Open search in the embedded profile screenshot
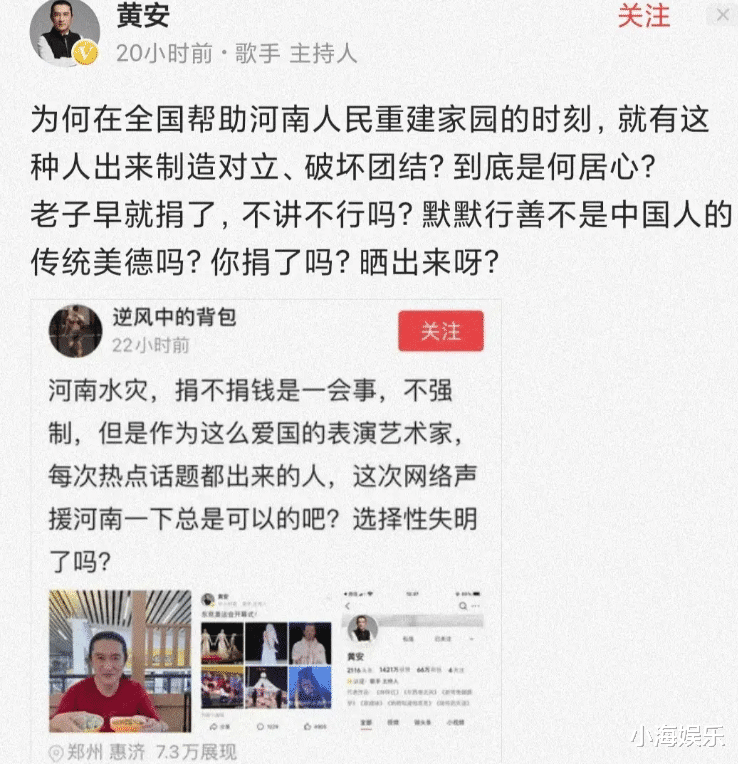 coord(463,606)
